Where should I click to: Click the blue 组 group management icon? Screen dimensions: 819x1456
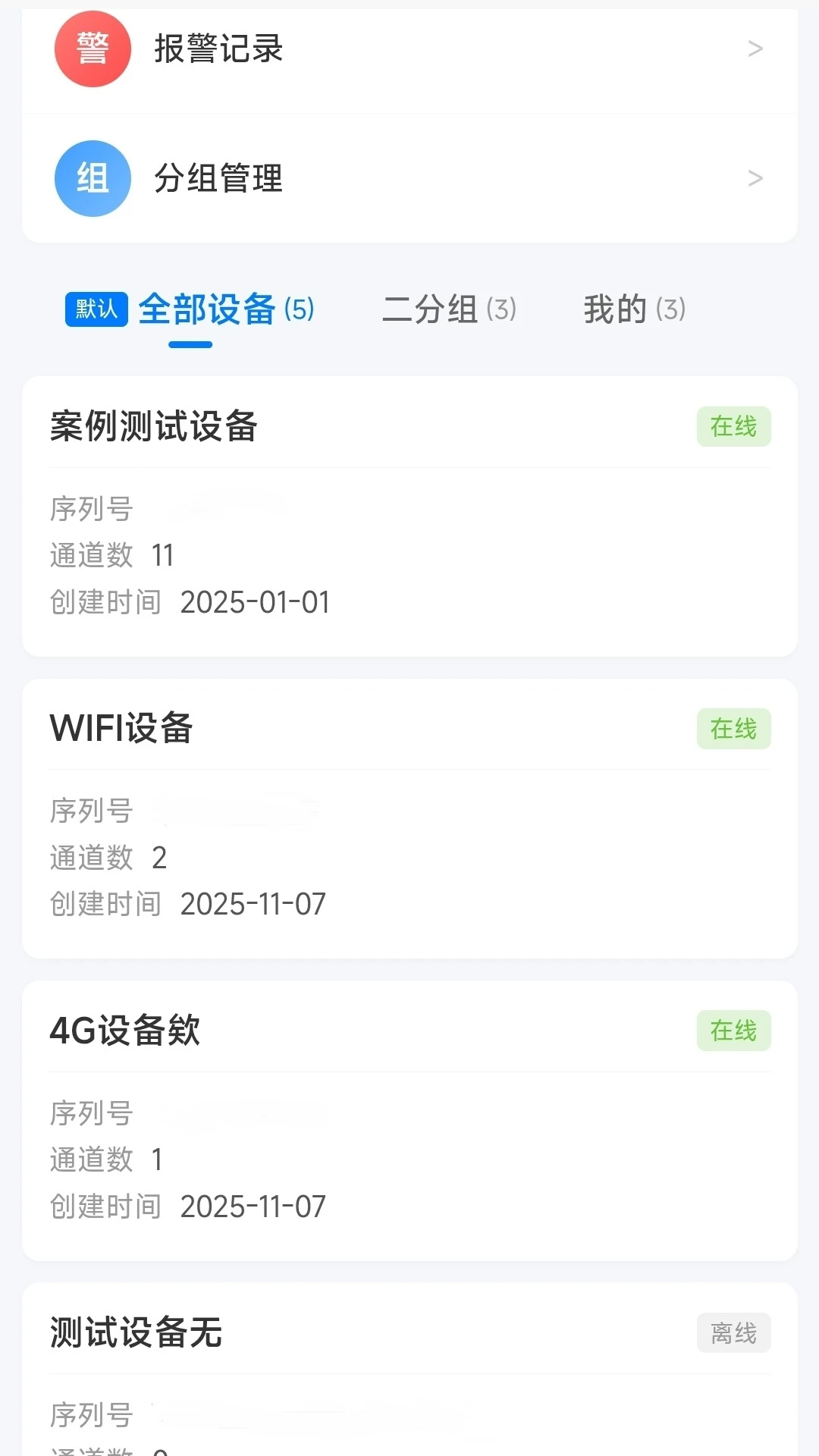93,178
